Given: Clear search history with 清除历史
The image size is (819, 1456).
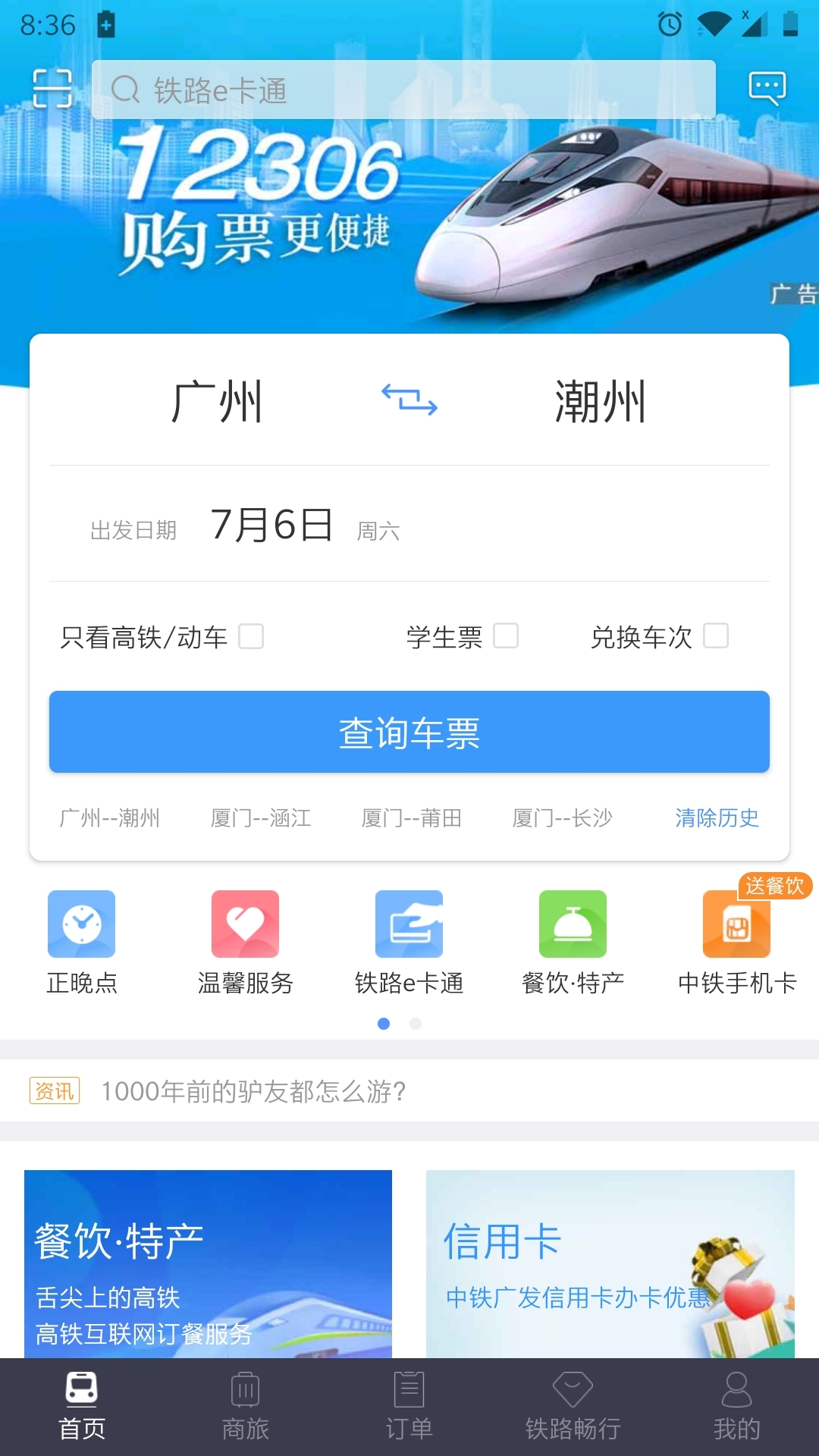Looking at the screenshot, I should (x=717, y=817).
